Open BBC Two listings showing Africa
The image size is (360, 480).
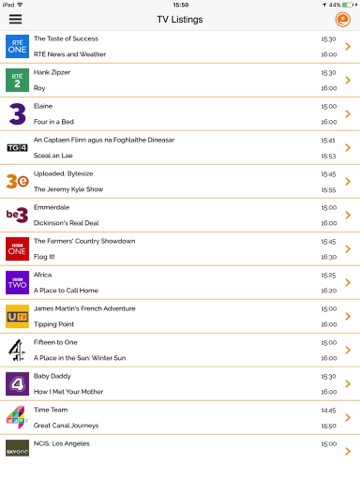coord(180,283)
